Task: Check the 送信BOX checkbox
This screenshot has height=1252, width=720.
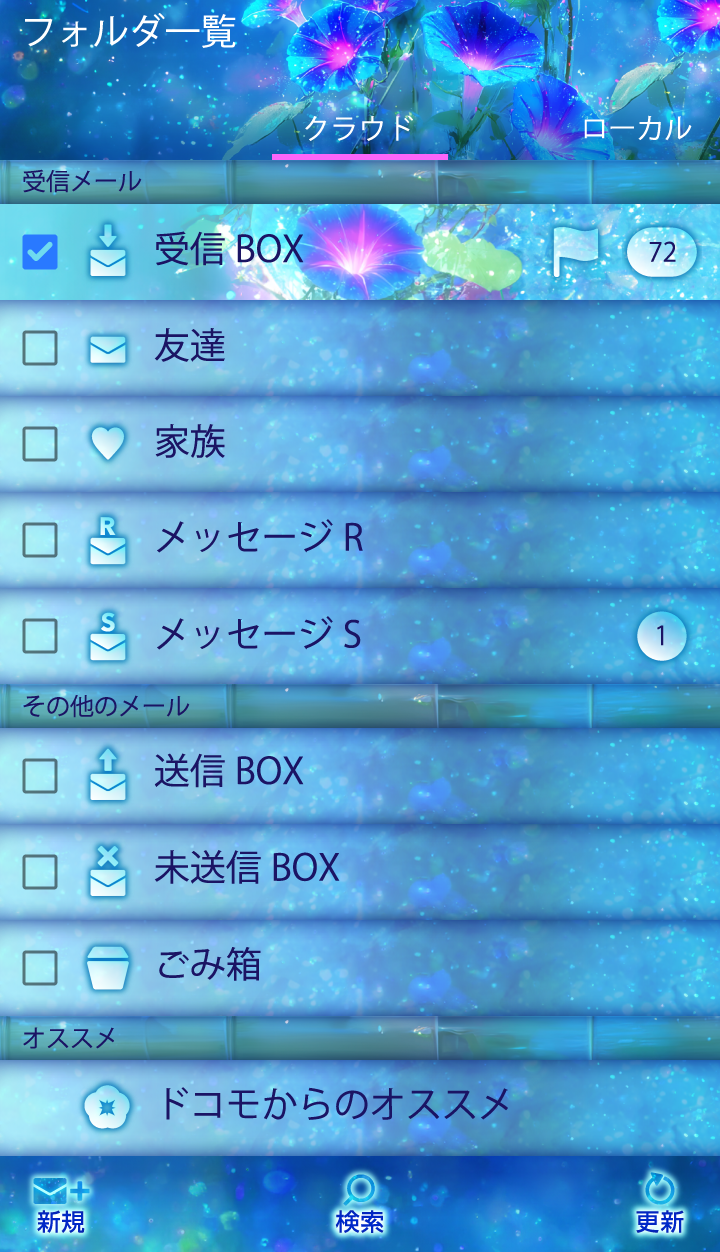Action: [x=40, y=775]
